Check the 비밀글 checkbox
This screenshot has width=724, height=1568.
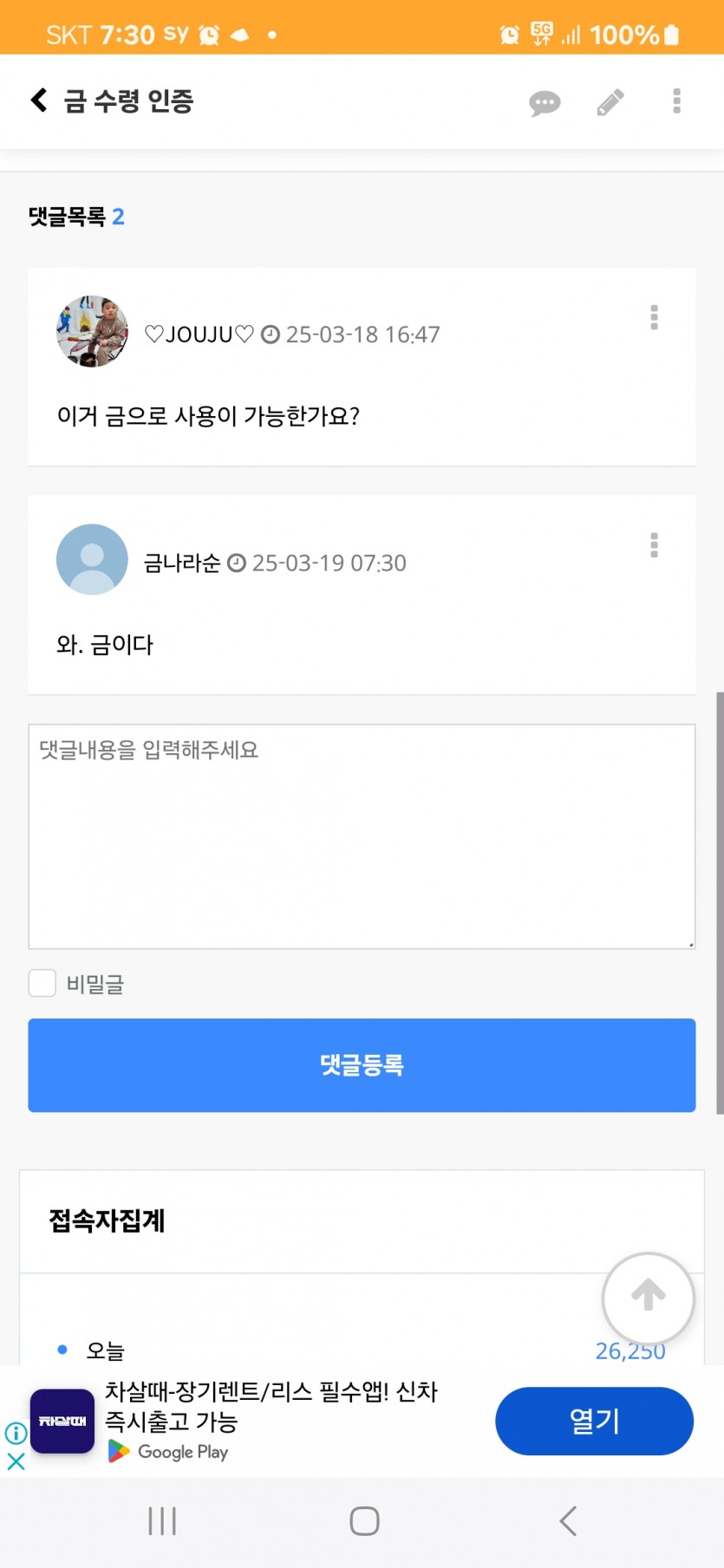click(42, 984)
